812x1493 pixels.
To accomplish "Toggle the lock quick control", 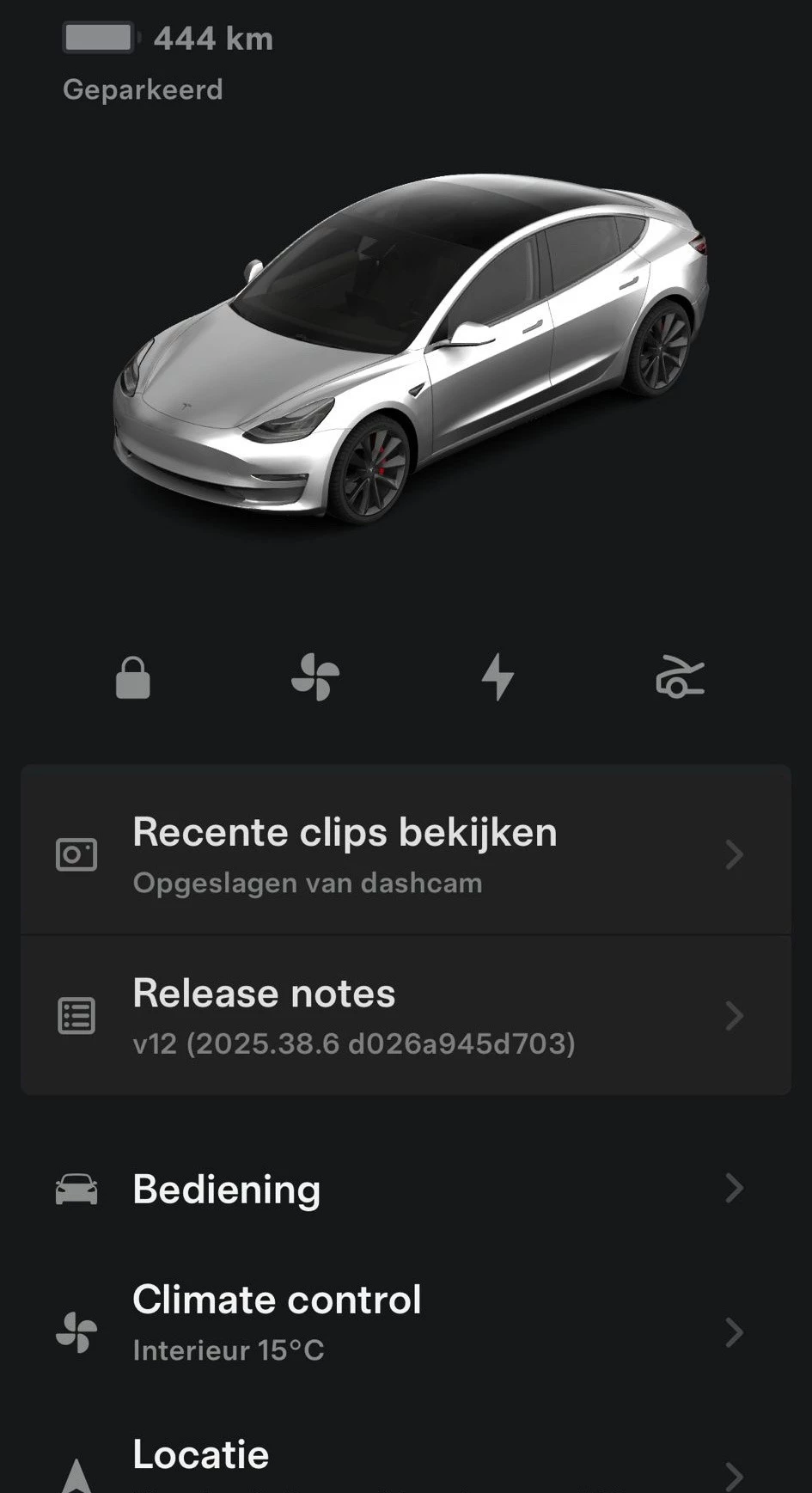I will [x=133, y=676].
